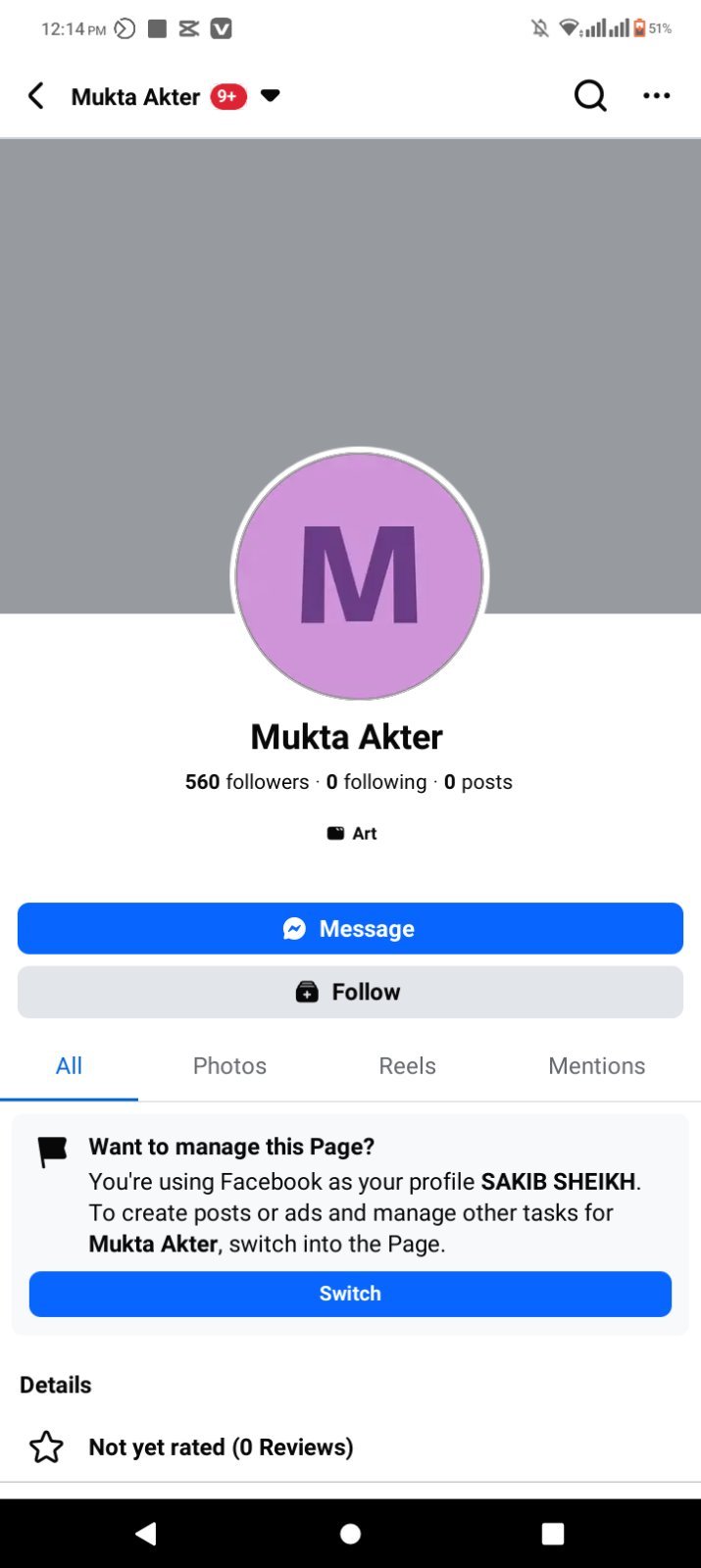Open the Not yet rated reviews row
The image size is (701, 1568).
click(350, 1447)
